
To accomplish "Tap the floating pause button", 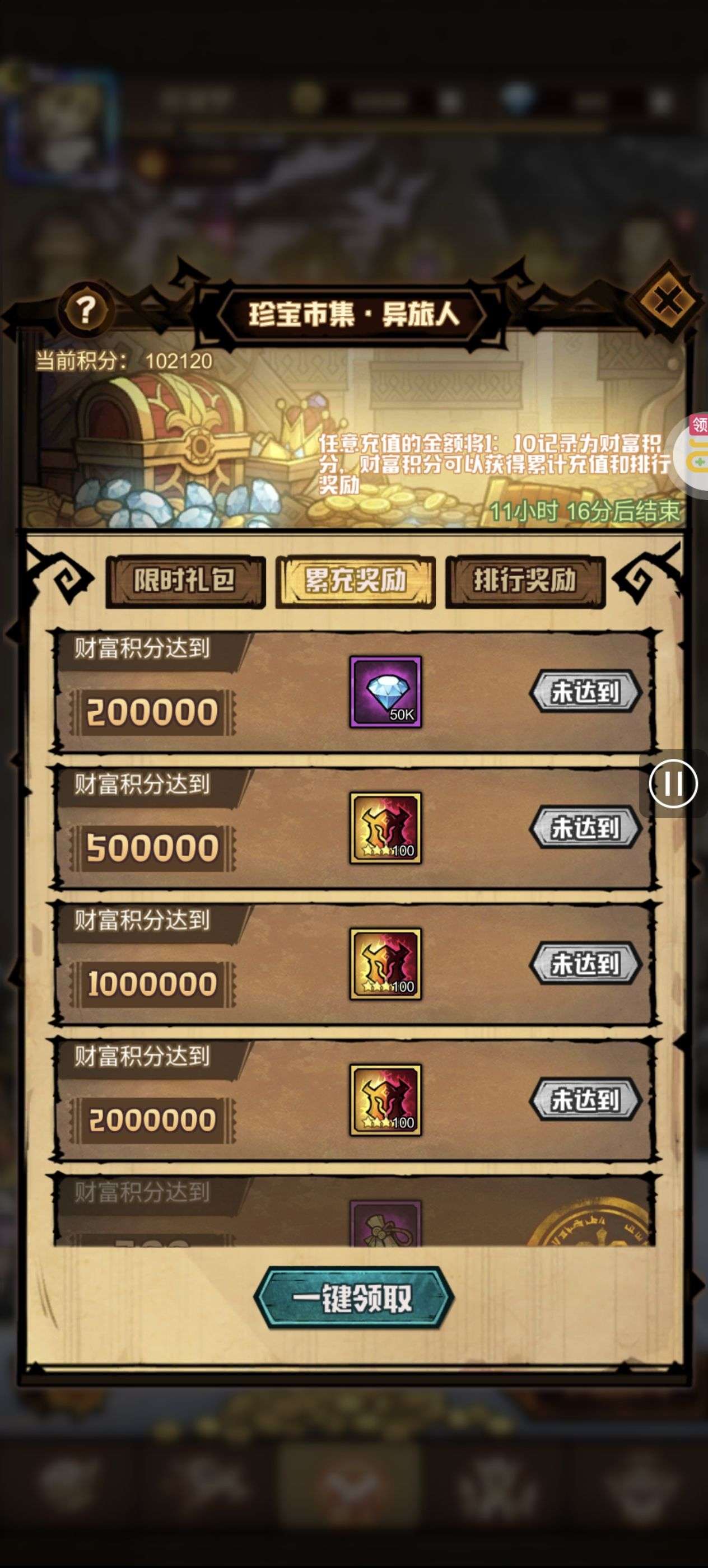I will point(673,783).
